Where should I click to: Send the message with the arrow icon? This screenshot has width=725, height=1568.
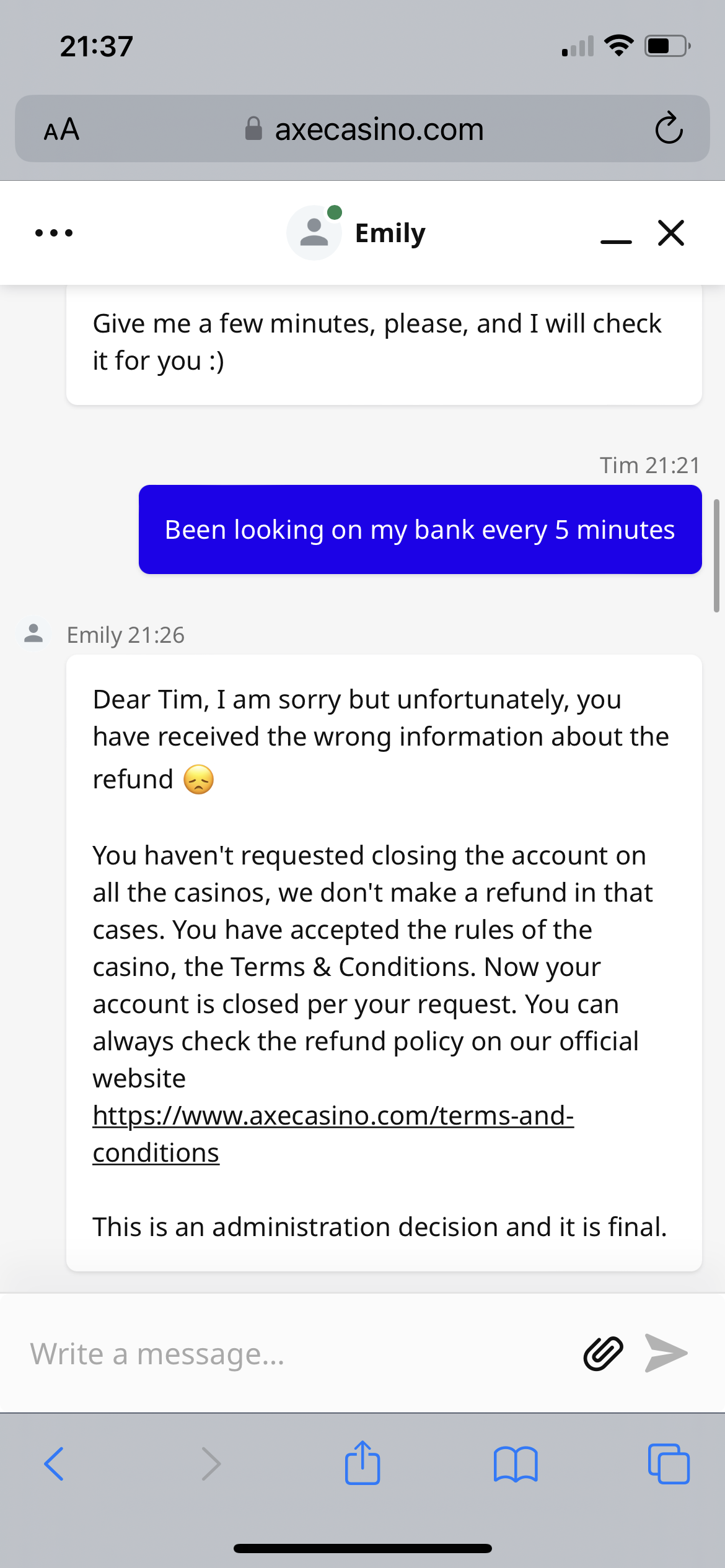pos(666,1353)
